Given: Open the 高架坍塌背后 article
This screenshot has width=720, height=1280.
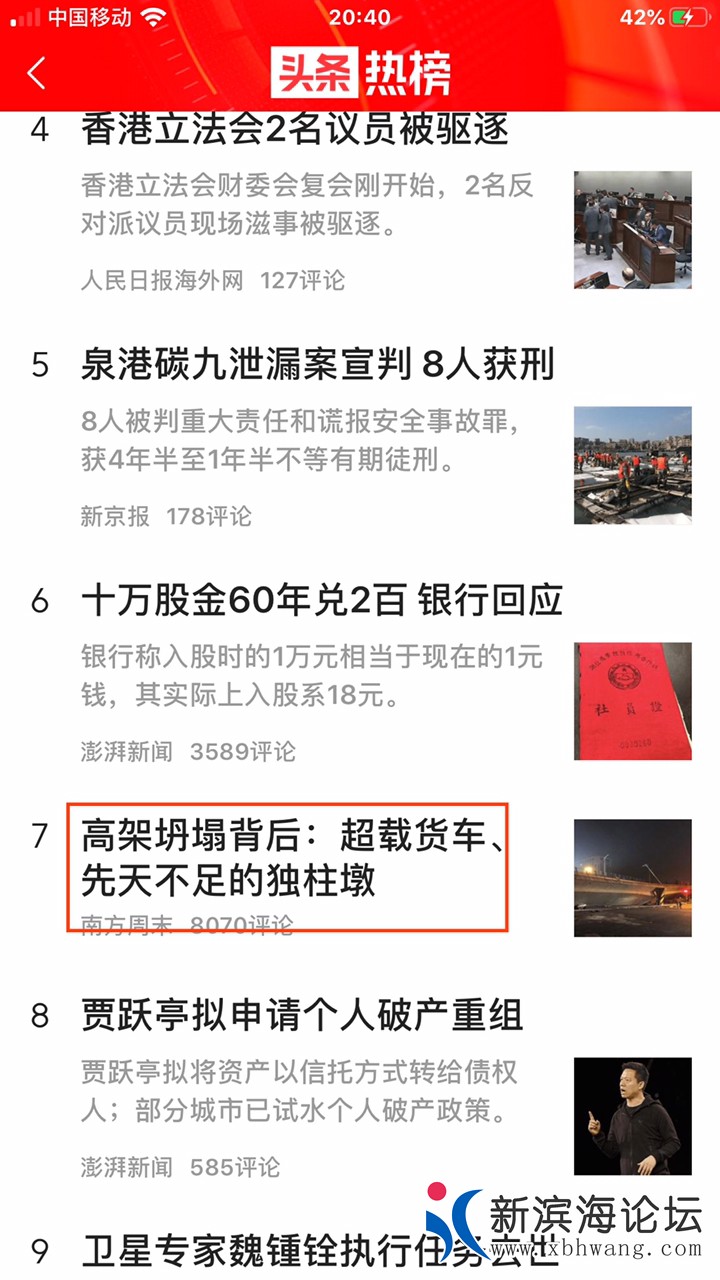Looking at the screenshot, I should pyautogui.click(x=290, y=858).
